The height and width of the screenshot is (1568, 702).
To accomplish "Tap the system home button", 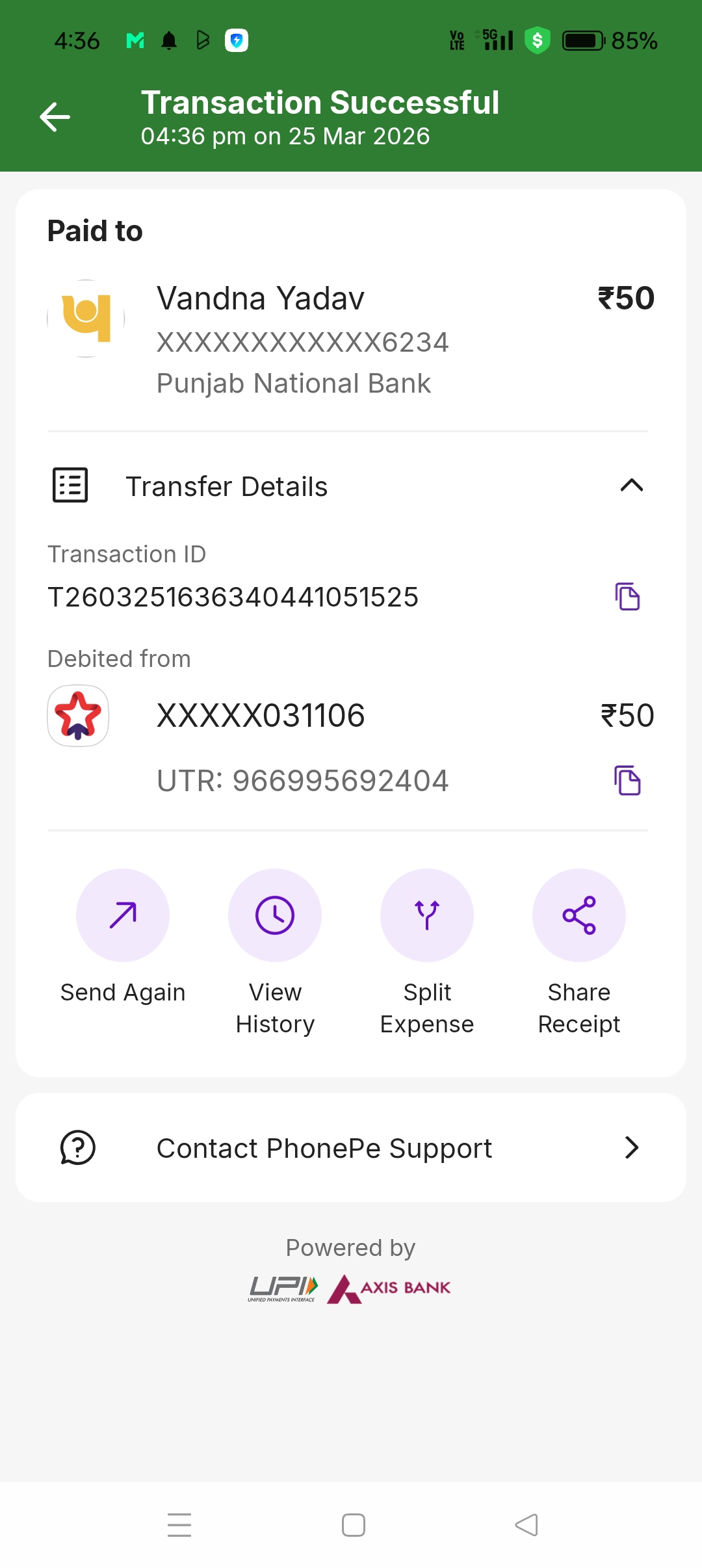I will pyautogui.click(x=353, y=1525).
